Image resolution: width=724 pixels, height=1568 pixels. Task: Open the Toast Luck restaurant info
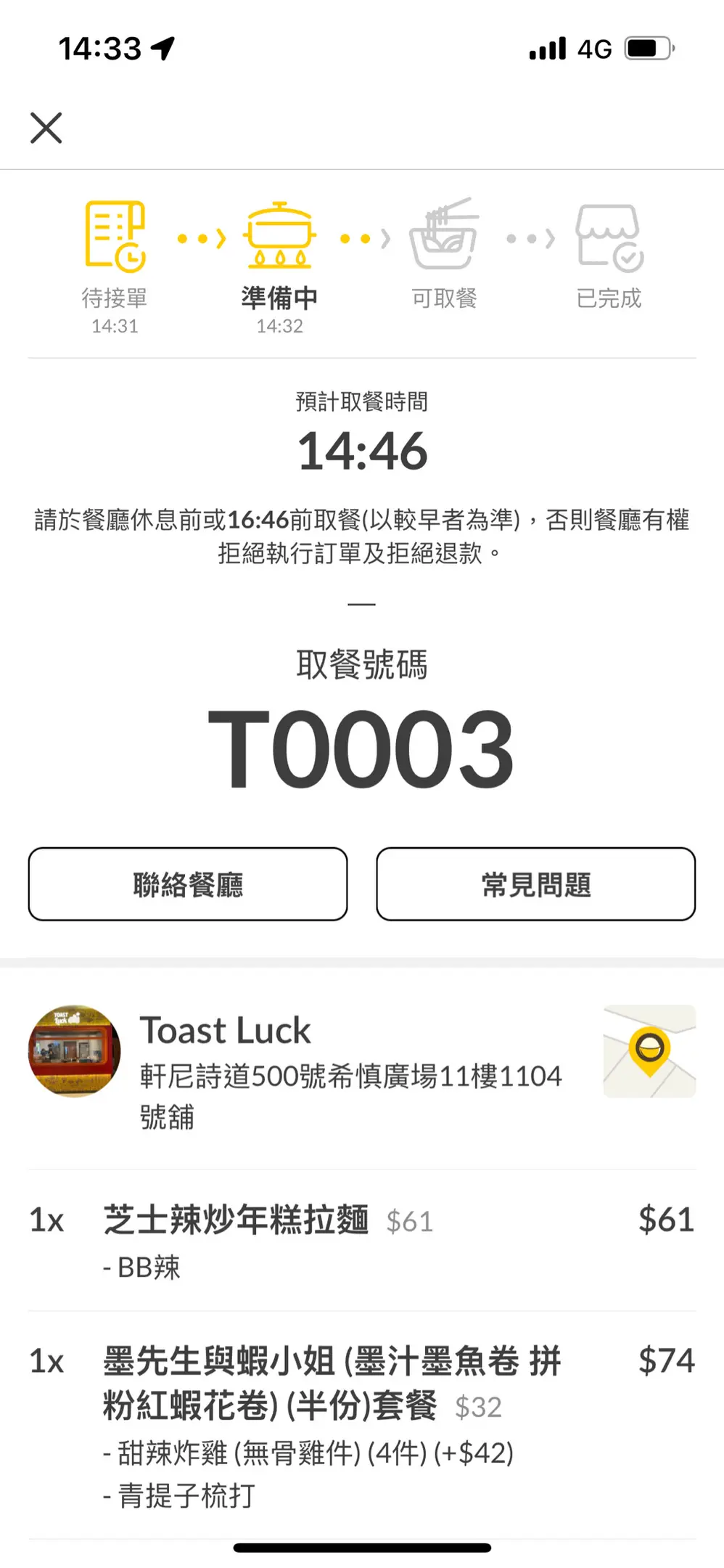(225, 1031)
